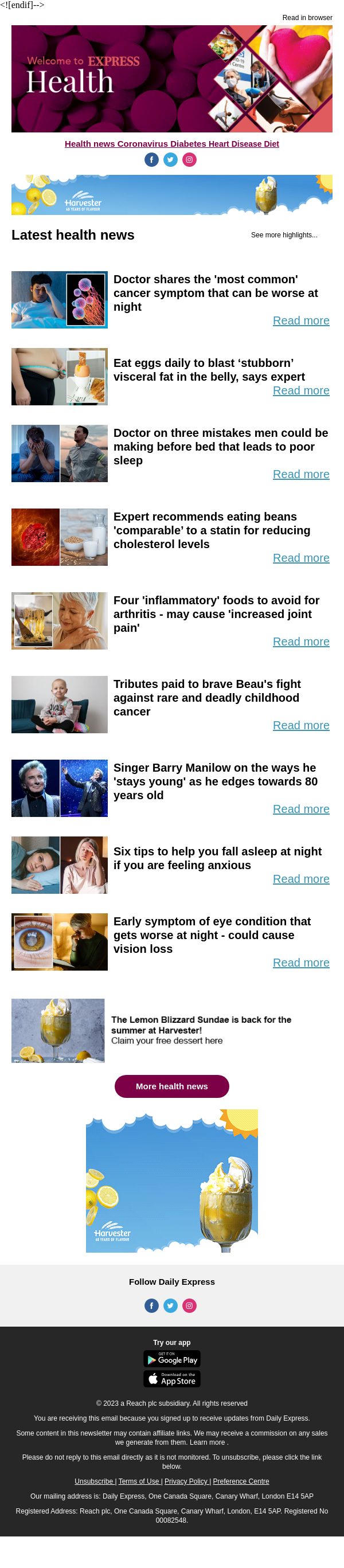This screenshot has height=1568, width=344.
Task: Read more about eating eggs for visceral fat
Action: click(301, 391)
